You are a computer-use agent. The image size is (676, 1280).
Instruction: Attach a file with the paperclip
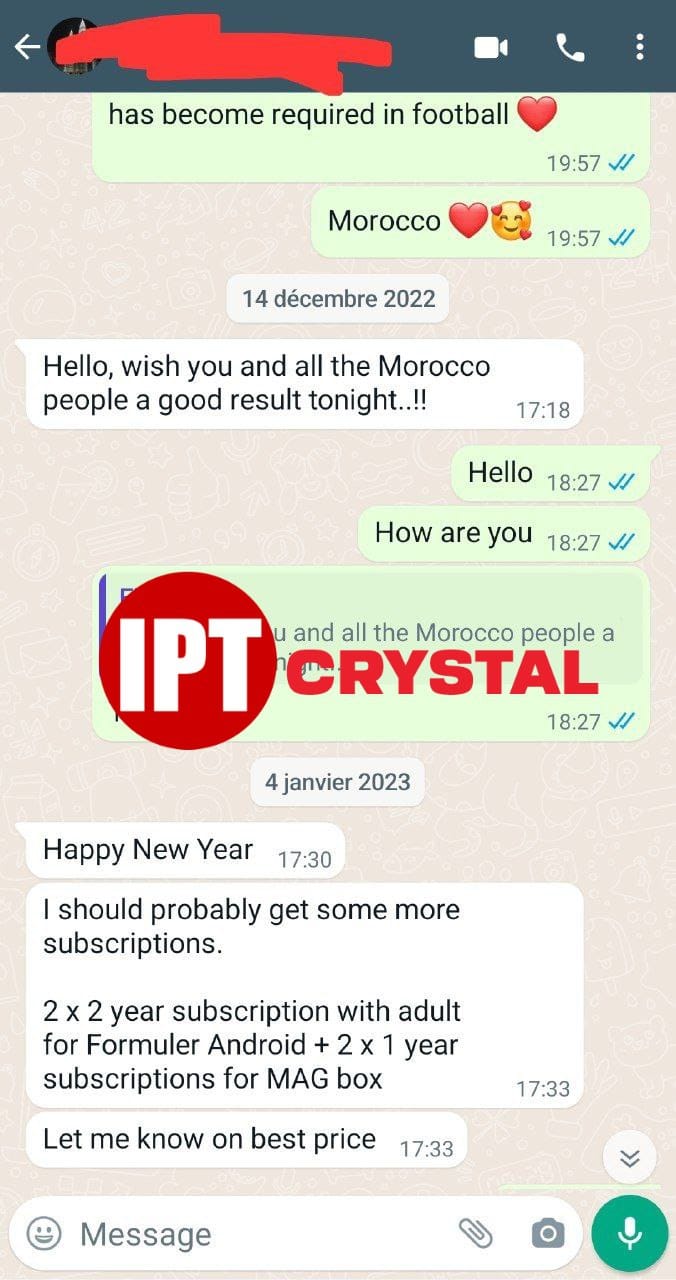pyautogui.click(x=476, y=1233)
